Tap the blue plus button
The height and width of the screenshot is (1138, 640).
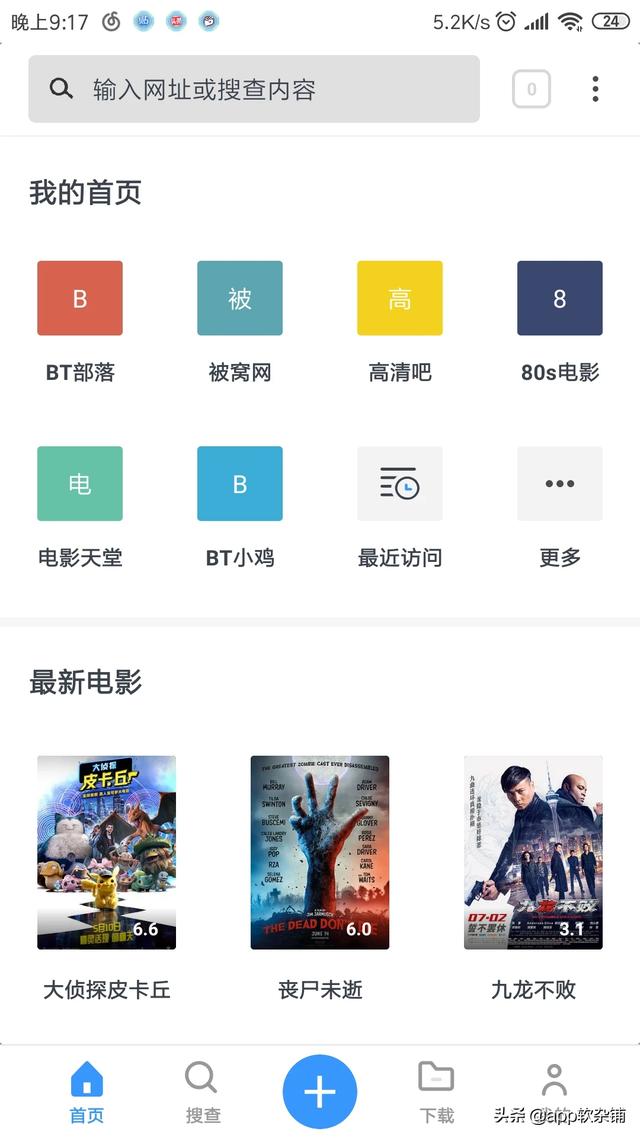tap(320, 1092)
